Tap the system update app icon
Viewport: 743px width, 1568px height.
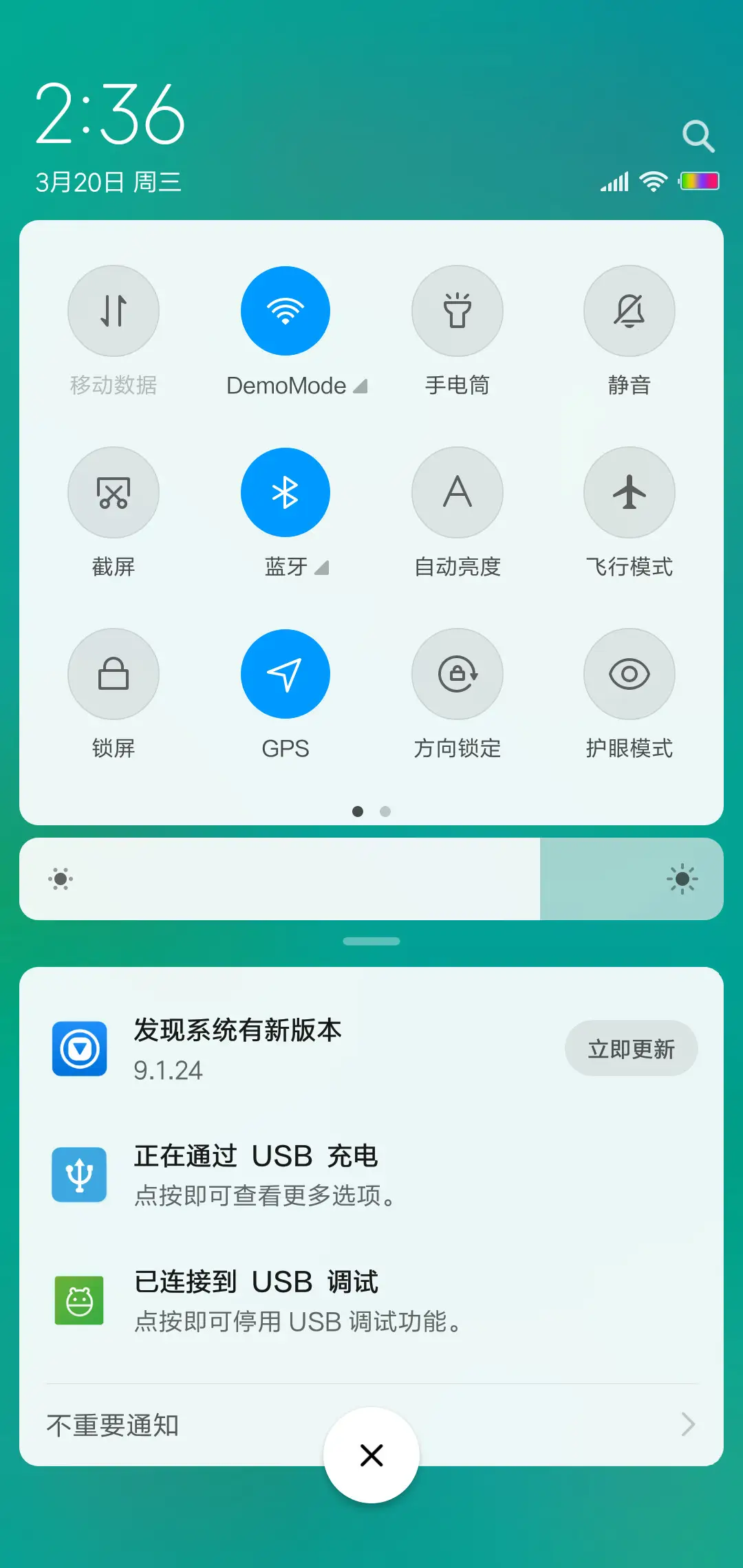[x=79, y=1049]
